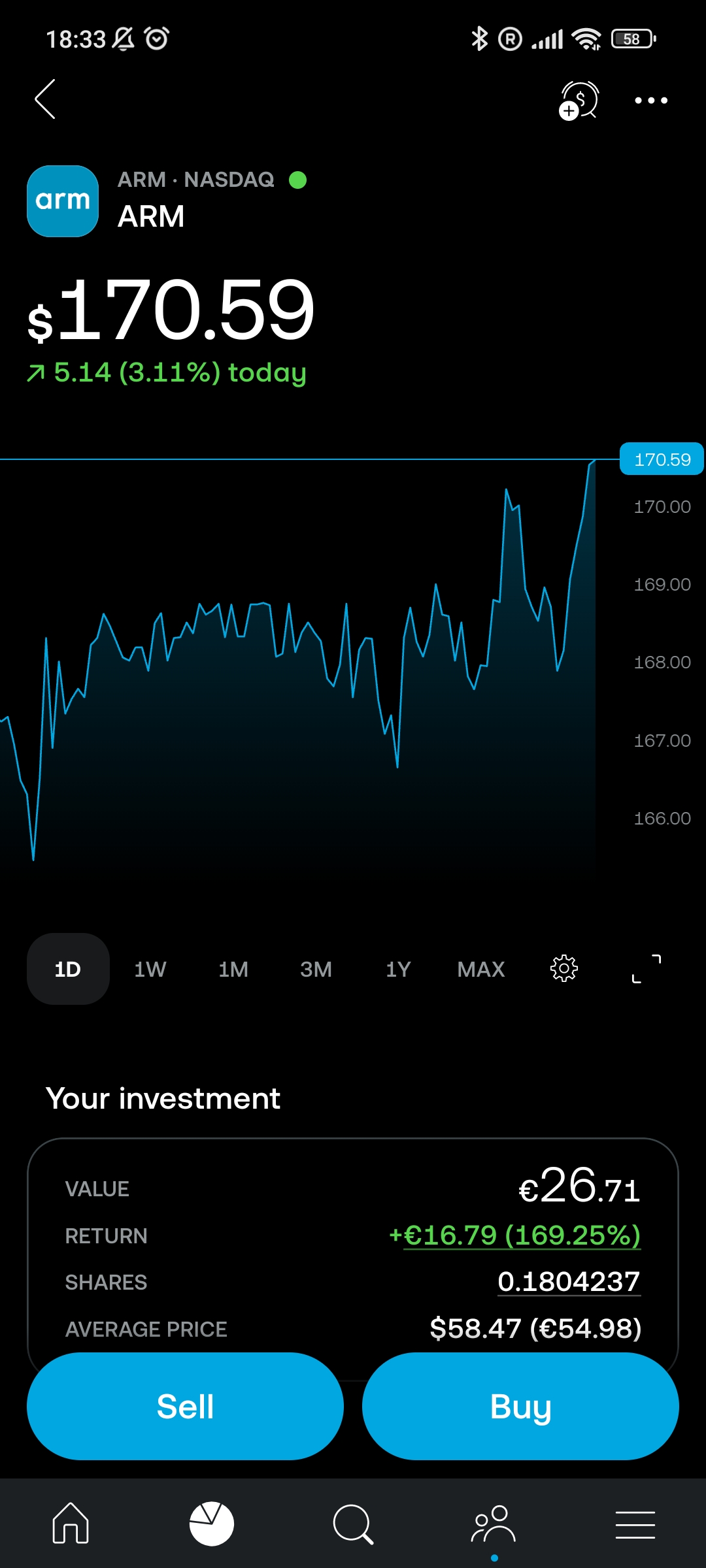The height and width of the screenshot is (1568, 706).
Task: Select the 1D chart range
Action: coord(68,969)
